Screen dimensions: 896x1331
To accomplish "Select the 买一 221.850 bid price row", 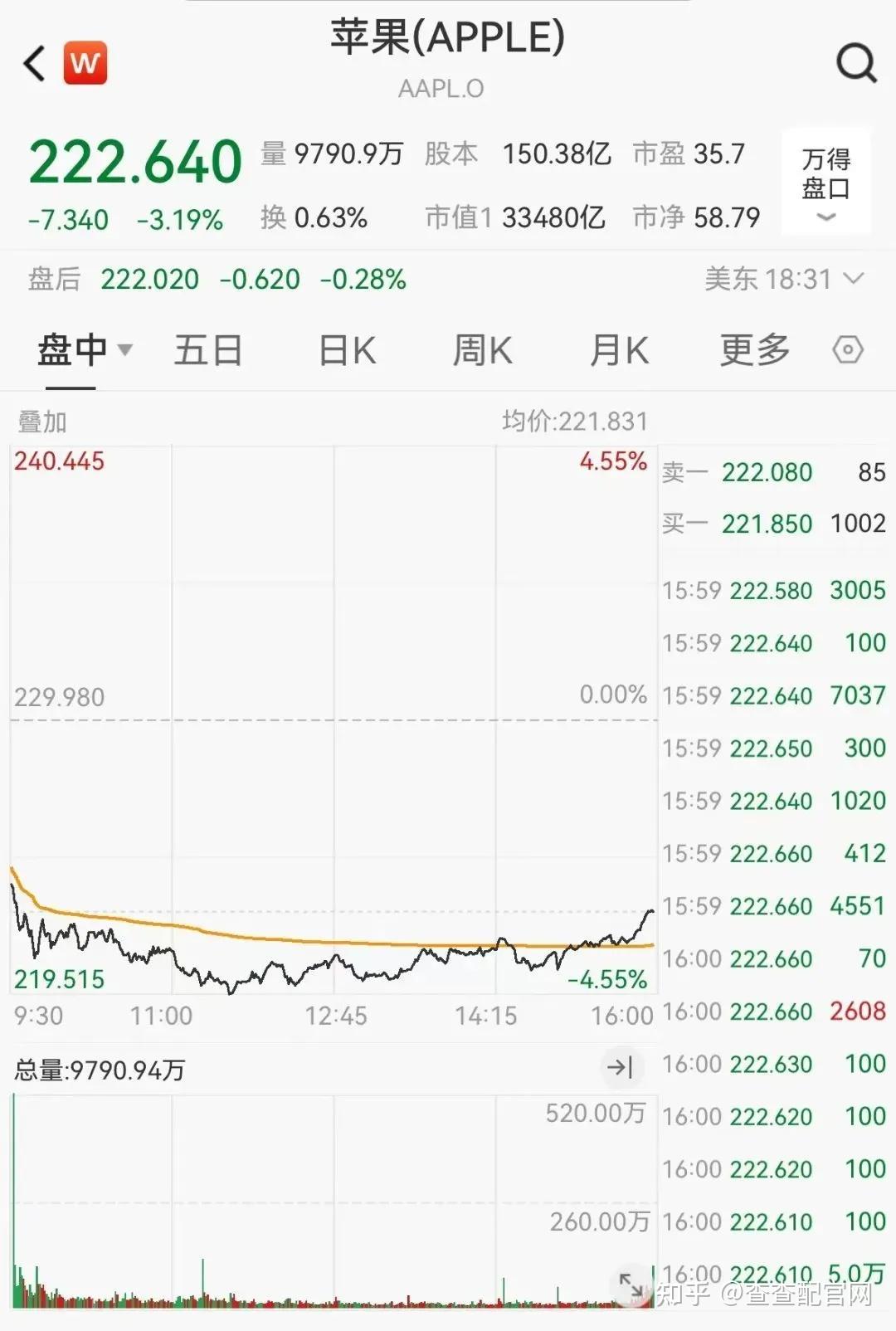I will (x=772, y=524).
